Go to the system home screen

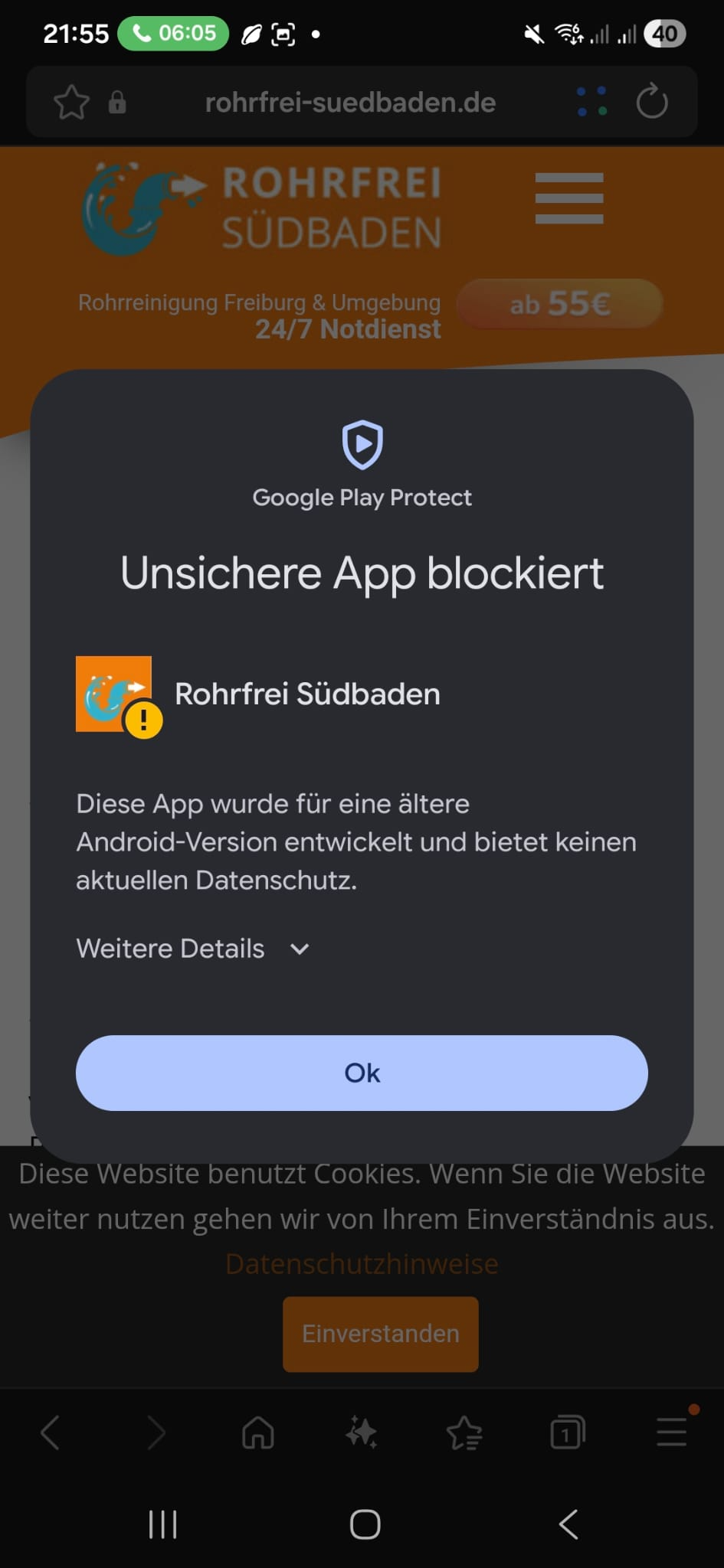365,1524
